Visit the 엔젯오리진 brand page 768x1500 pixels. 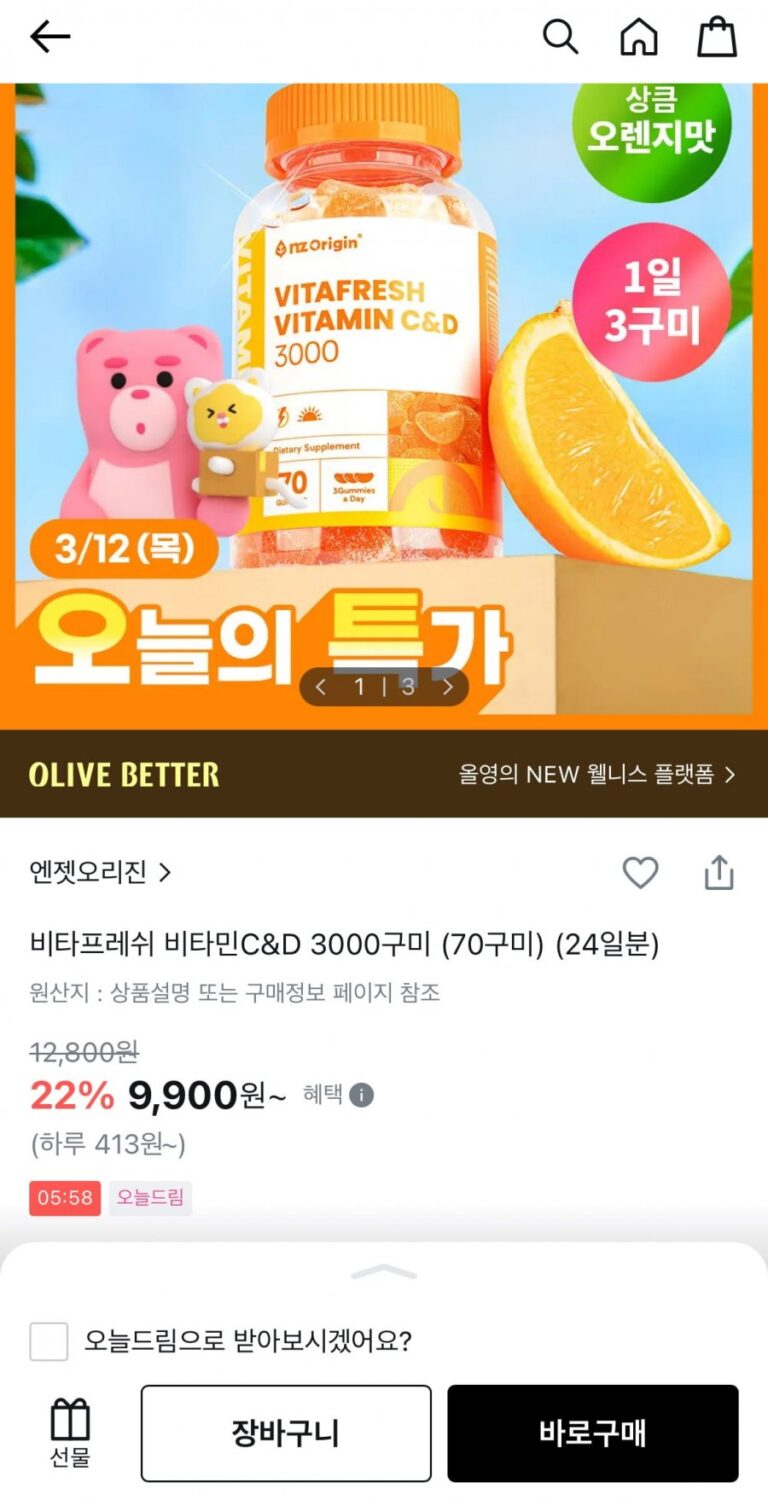100,872
